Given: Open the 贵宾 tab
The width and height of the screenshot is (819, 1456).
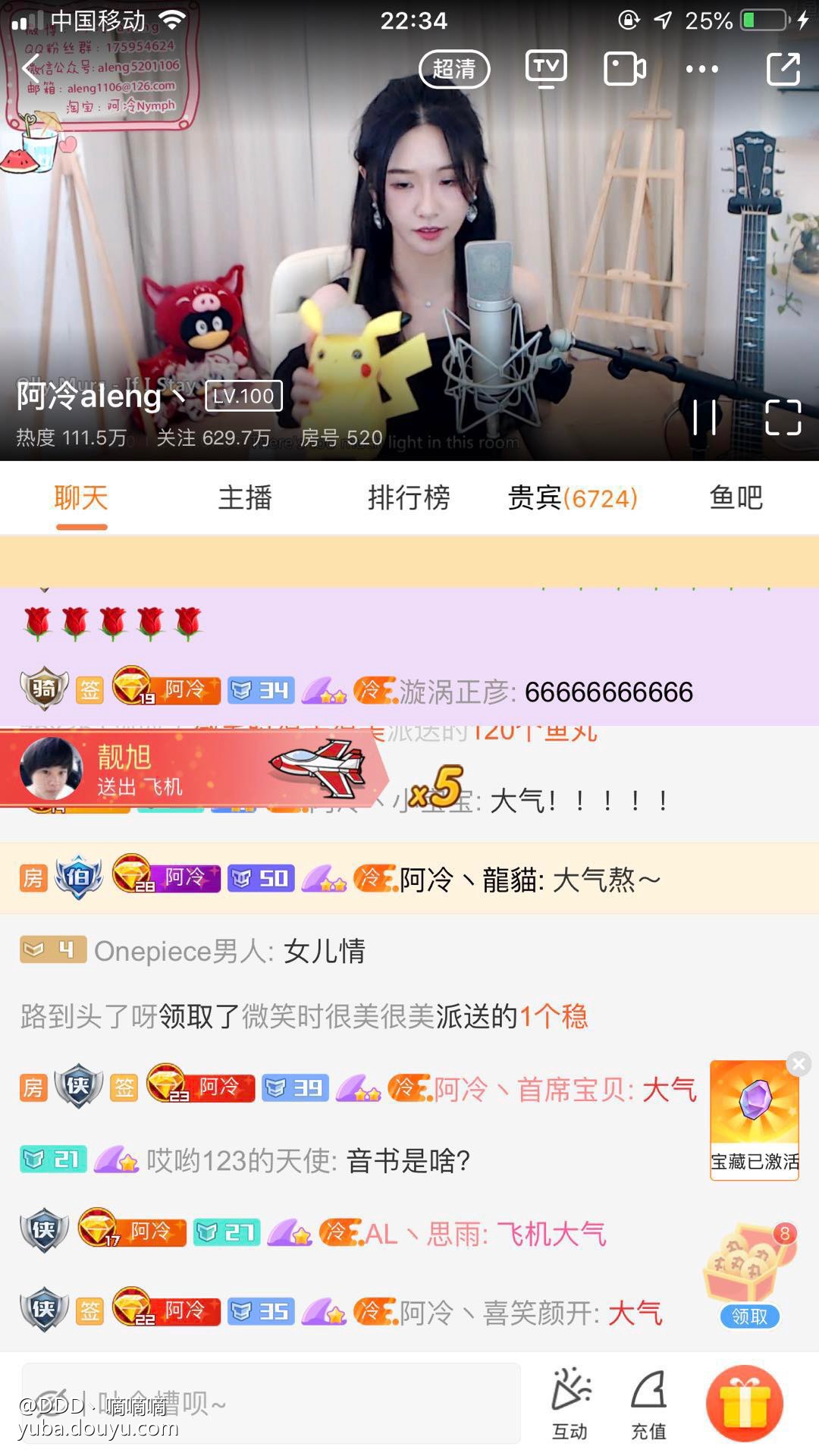Looking at the screenshot, I should click(573, 498).
